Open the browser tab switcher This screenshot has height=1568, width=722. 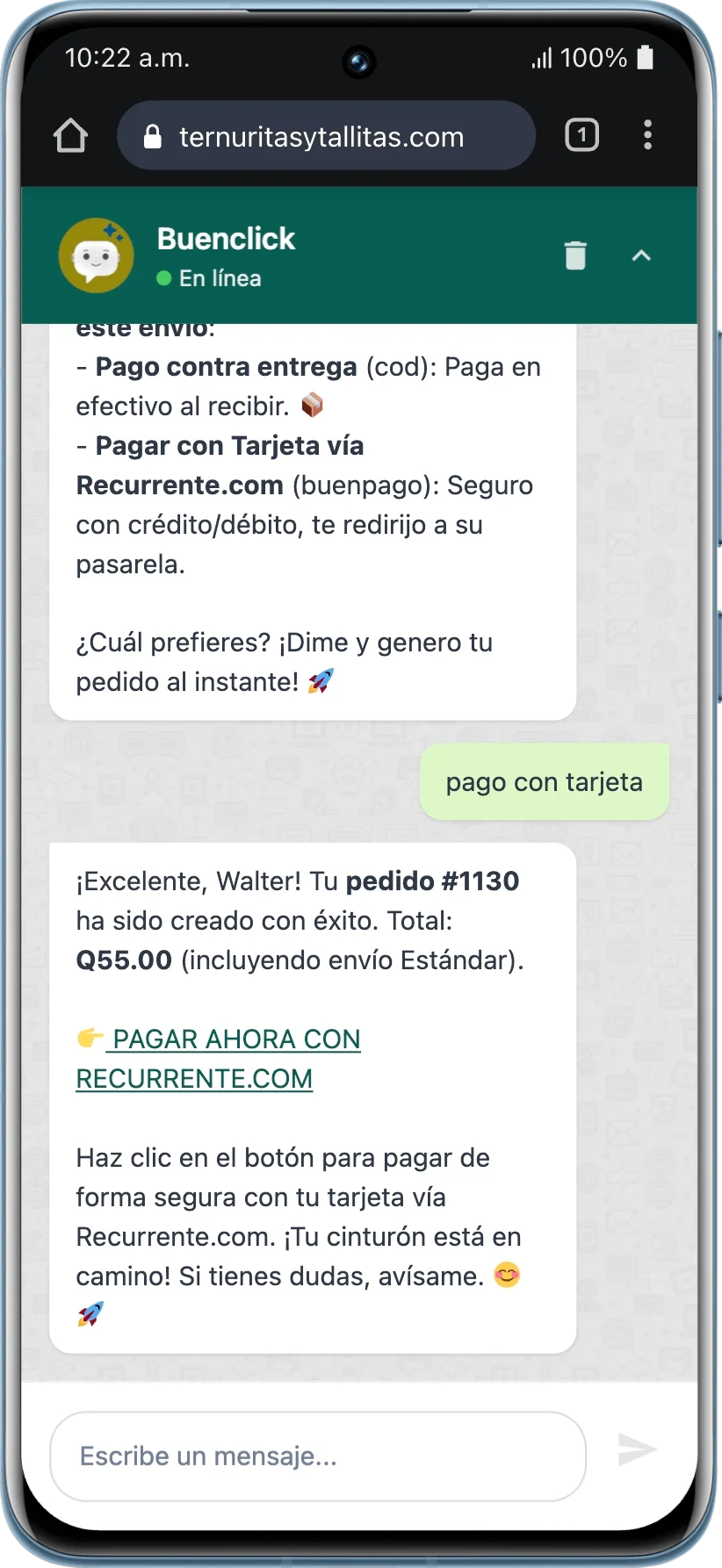(x=581, y=135)
